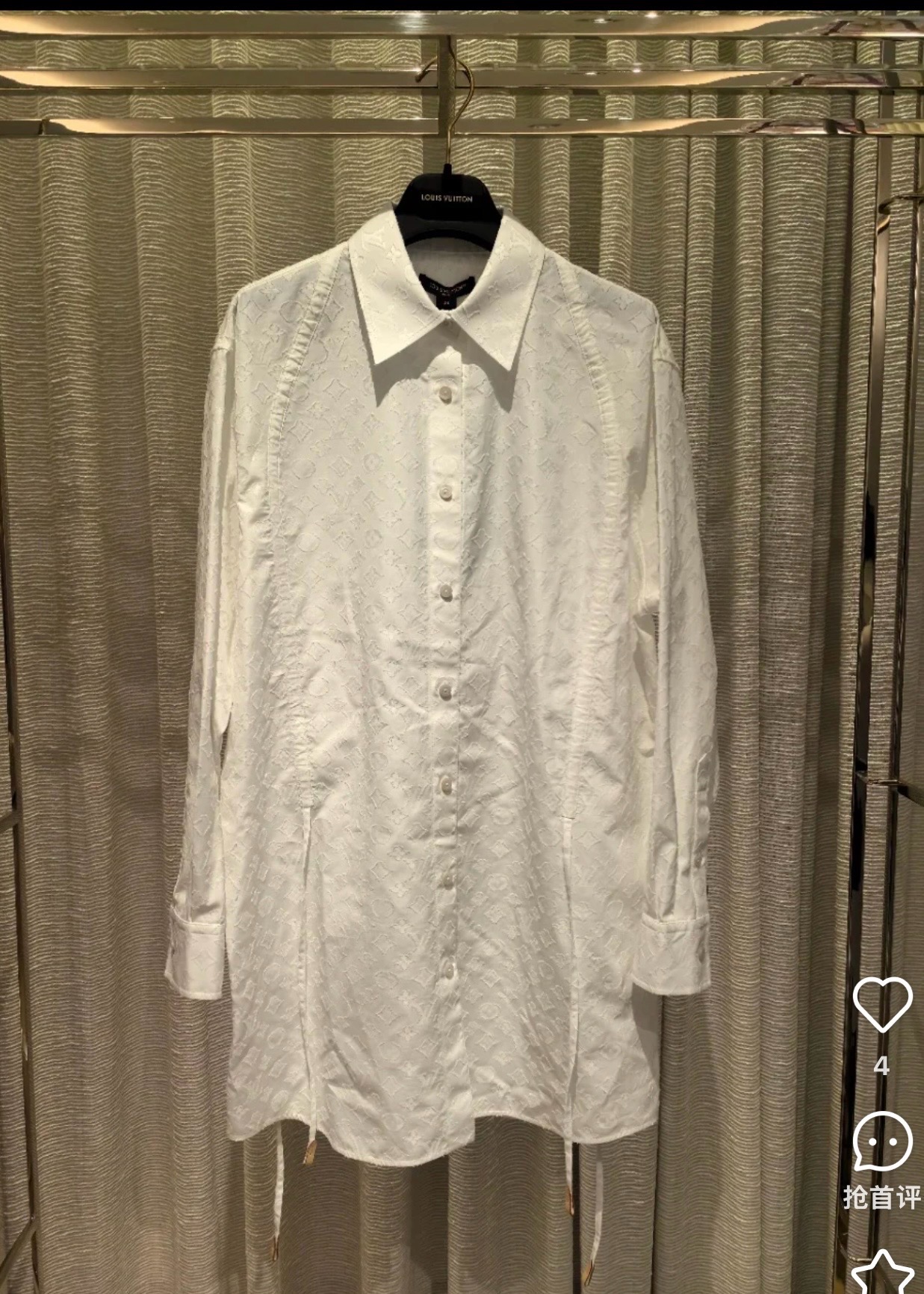924x1294 pixels.
Task: Favorite this post with the star icon
Action: coord(882,1276)
